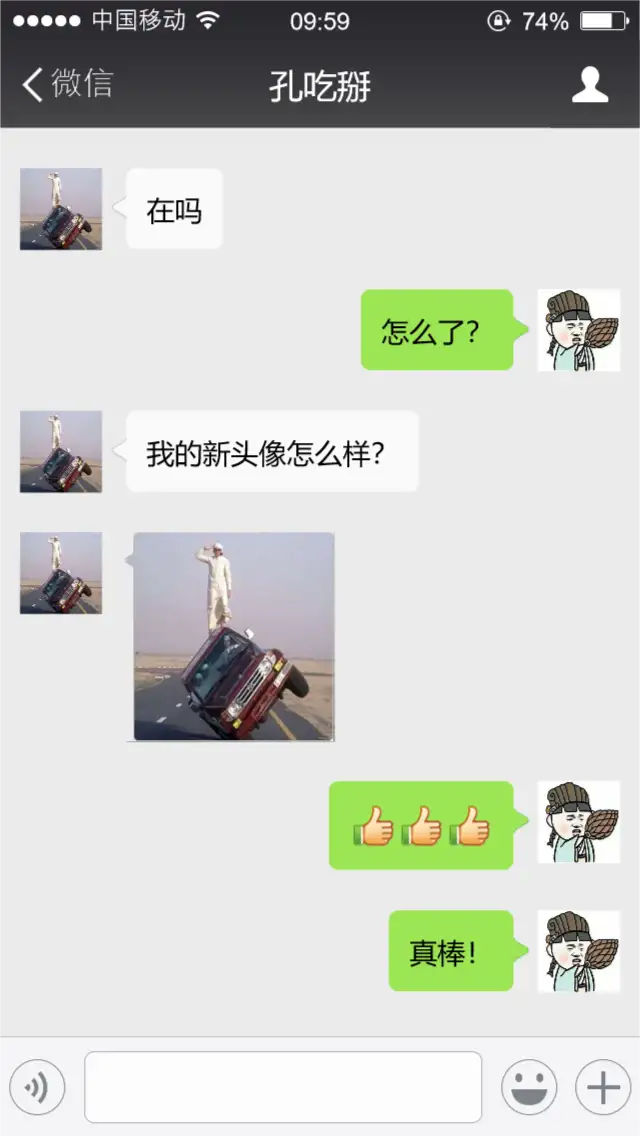Tap the message text field
Viewport: 640px width, 1136px height.
point(283,1087)
